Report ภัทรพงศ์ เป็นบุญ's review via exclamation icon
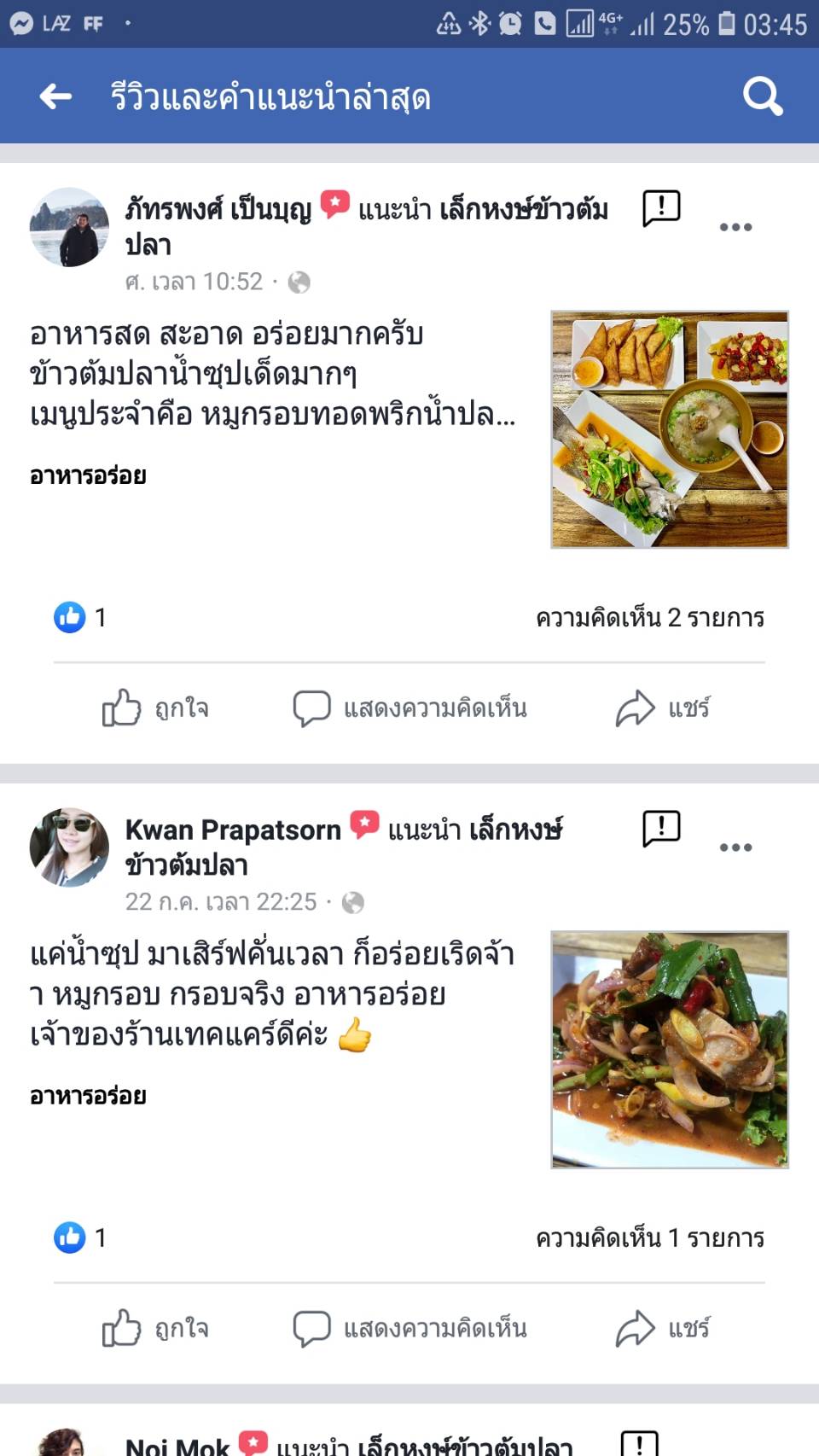The height and width of the screenshot is (1456, 819). (661, 208)
